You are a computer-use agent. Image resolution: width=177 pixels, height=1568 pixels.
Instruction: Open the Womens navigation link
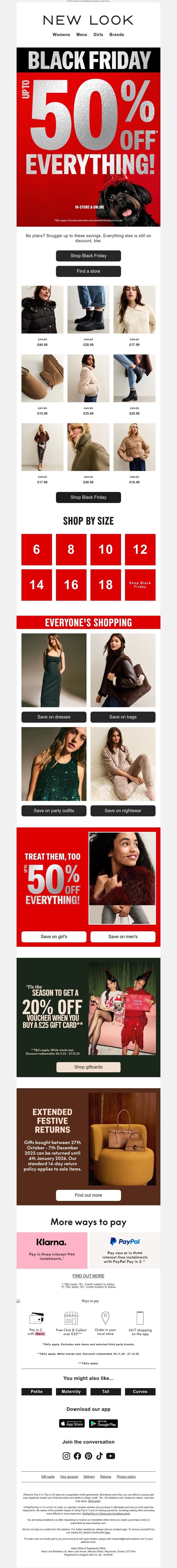coord(61,35)
